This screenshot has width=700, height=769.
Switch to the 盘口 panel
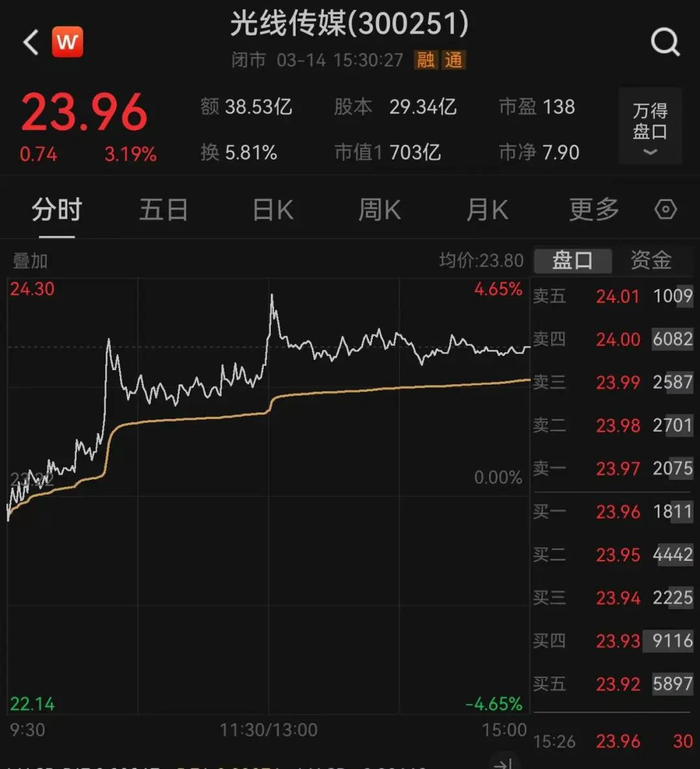coord(573,261)
